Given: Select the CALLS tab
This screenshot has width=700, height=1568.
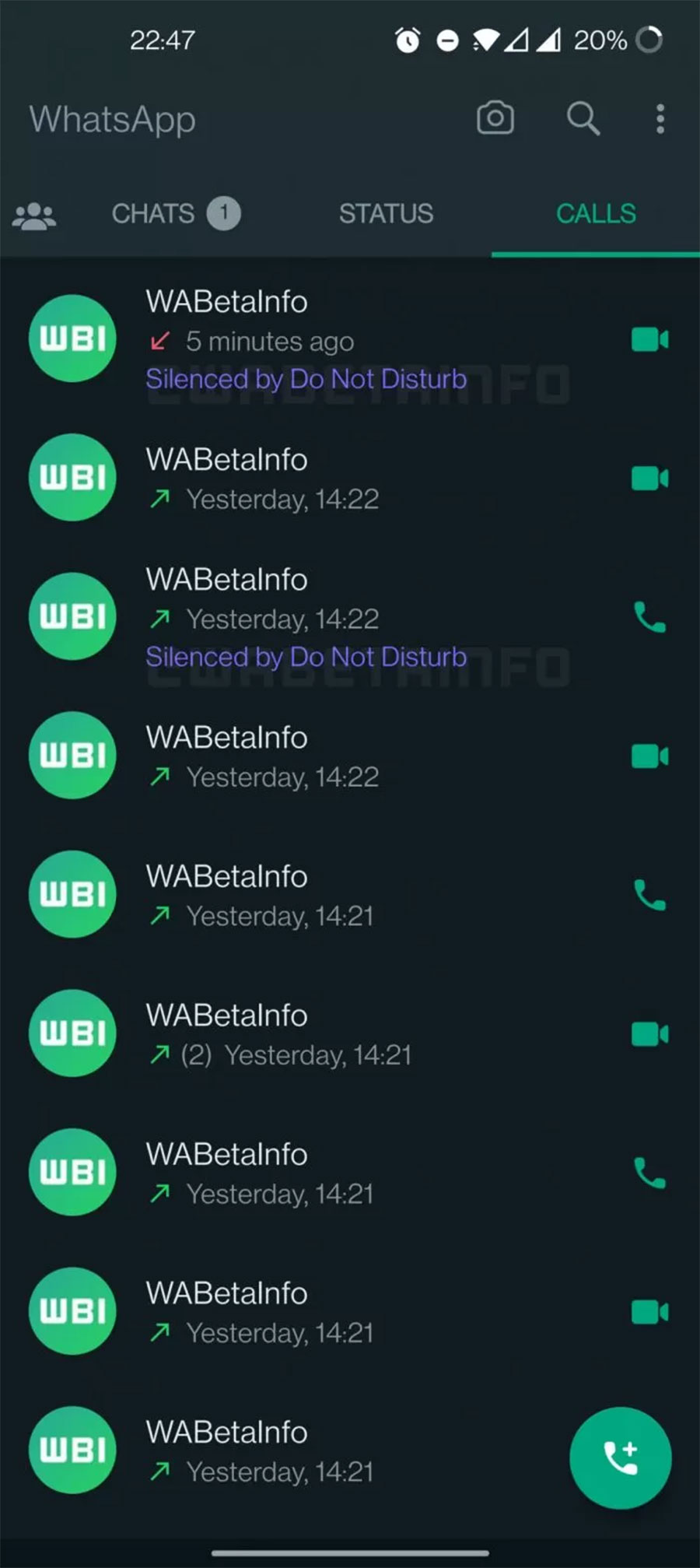Looking at the screenshot, I should (x=596, y=214).
